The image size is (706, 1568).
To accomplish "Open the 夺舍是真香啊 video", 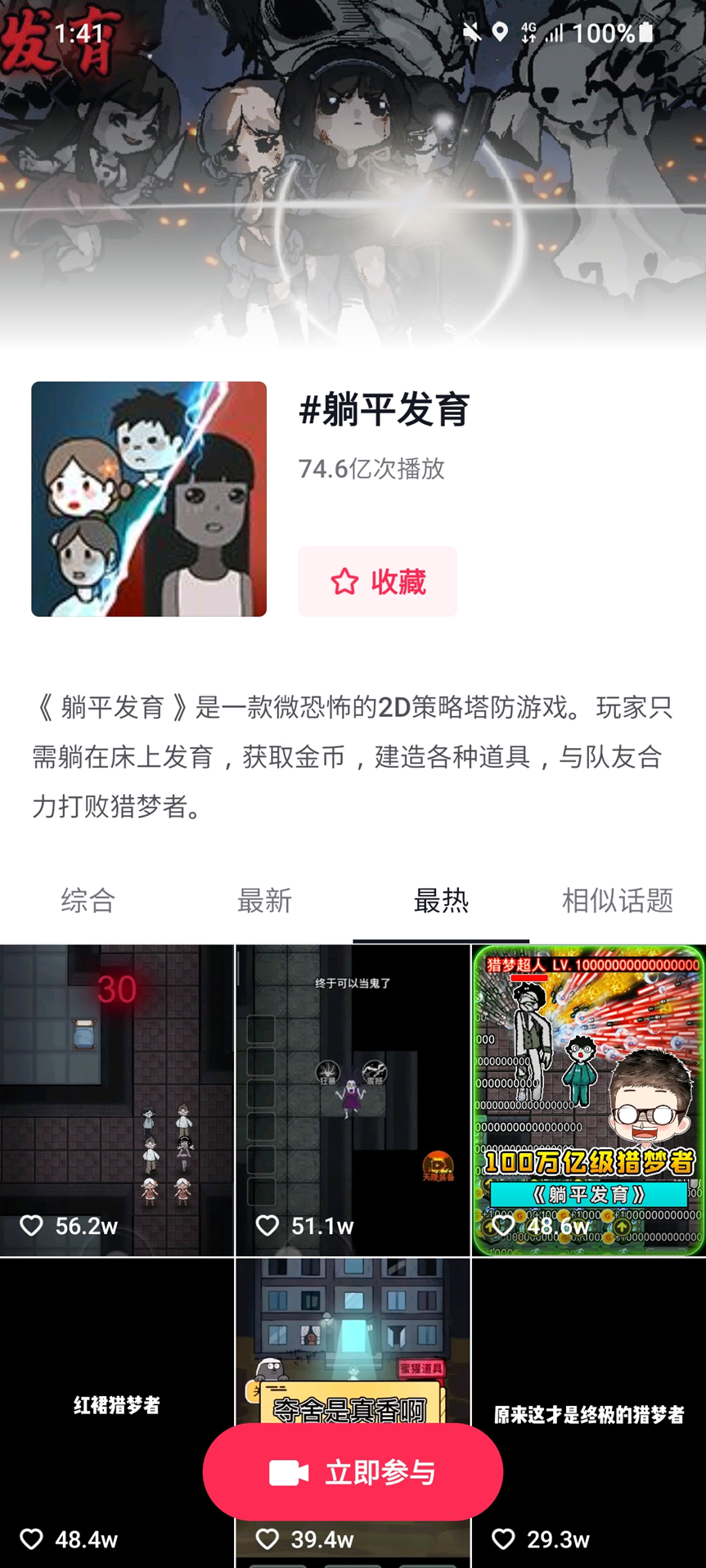I will click(353, 1350).
